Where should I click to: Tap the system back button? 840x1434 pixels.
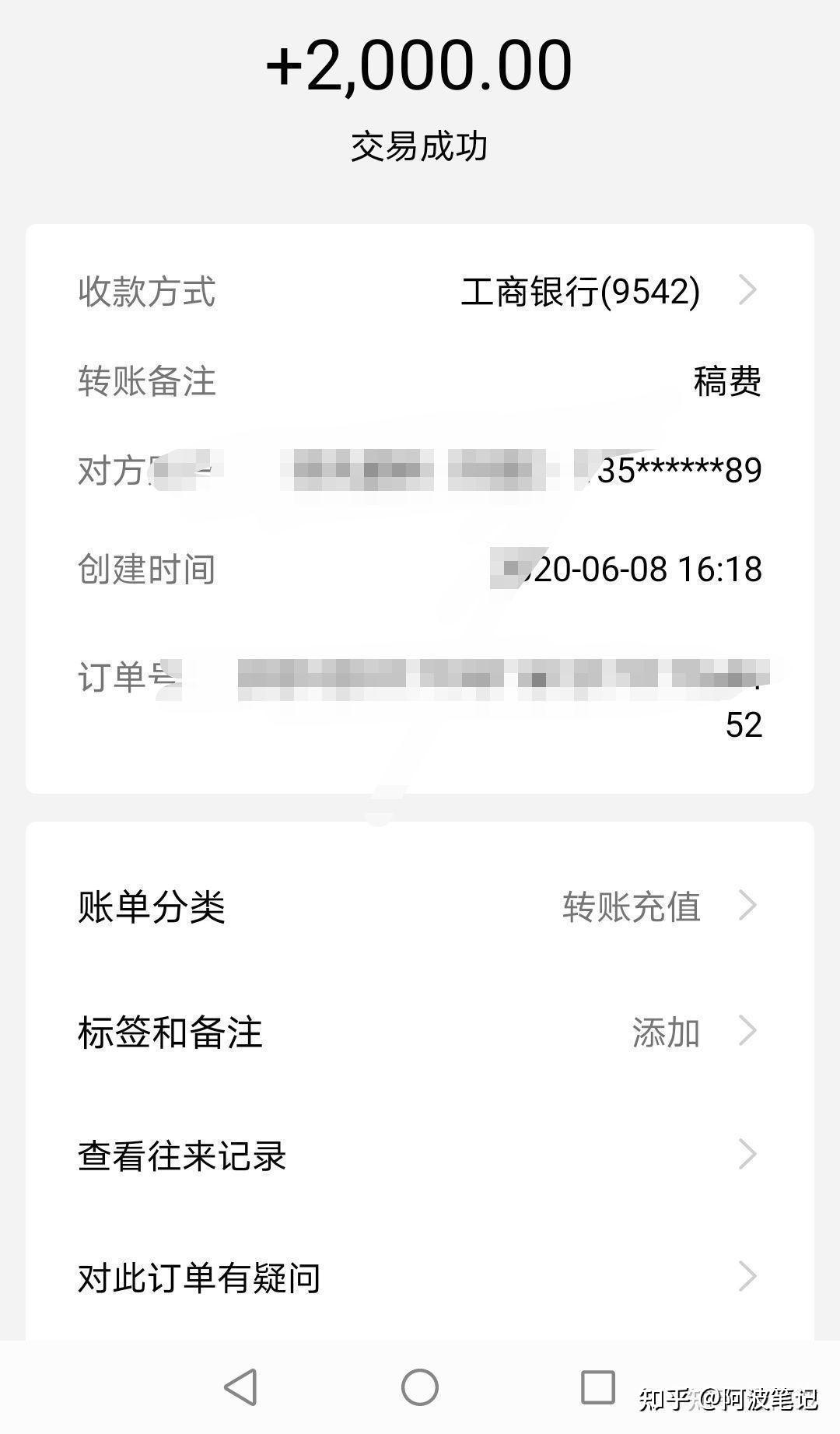pyautogui.click(x=240, y=1387)
